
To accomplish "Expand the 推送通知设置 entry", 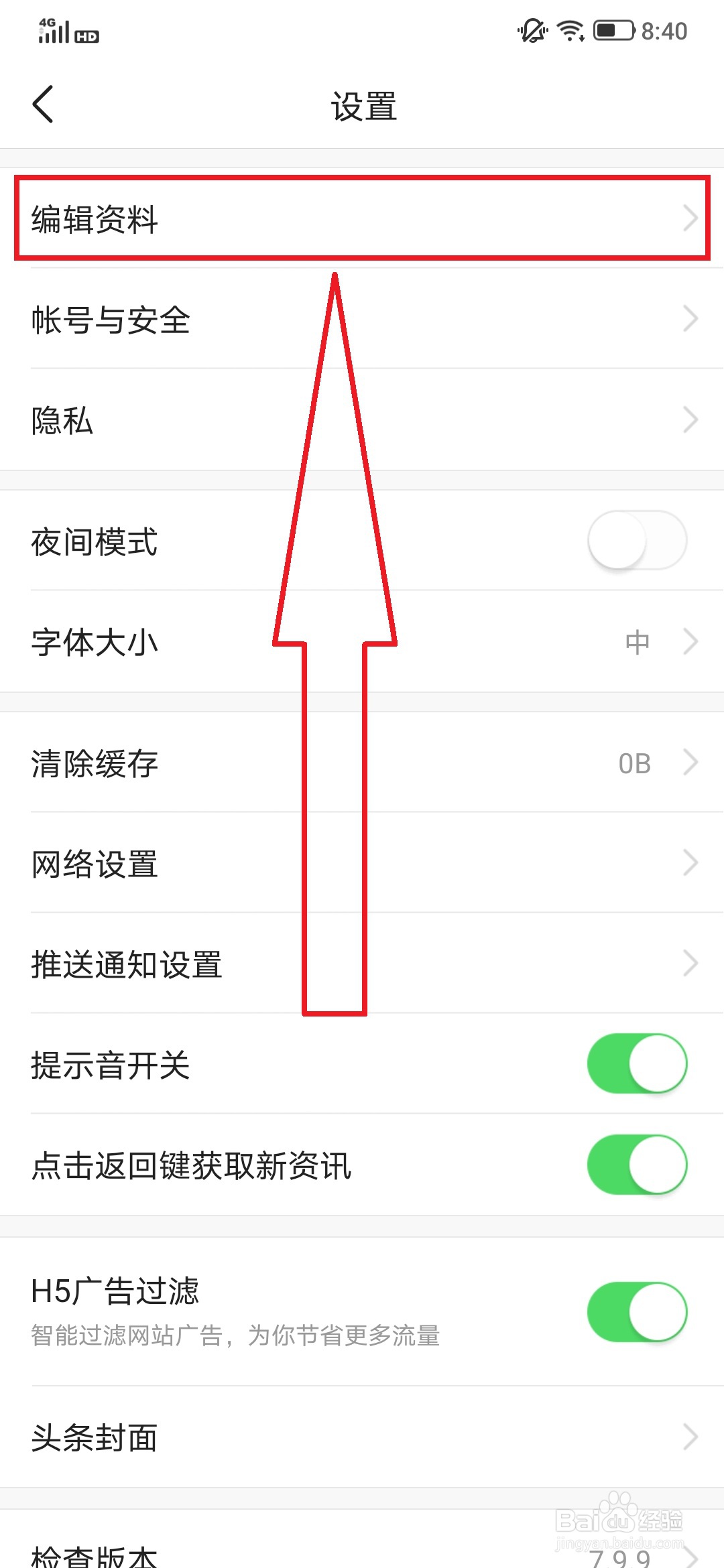I will pyautogui.click(x=691, y=964).
